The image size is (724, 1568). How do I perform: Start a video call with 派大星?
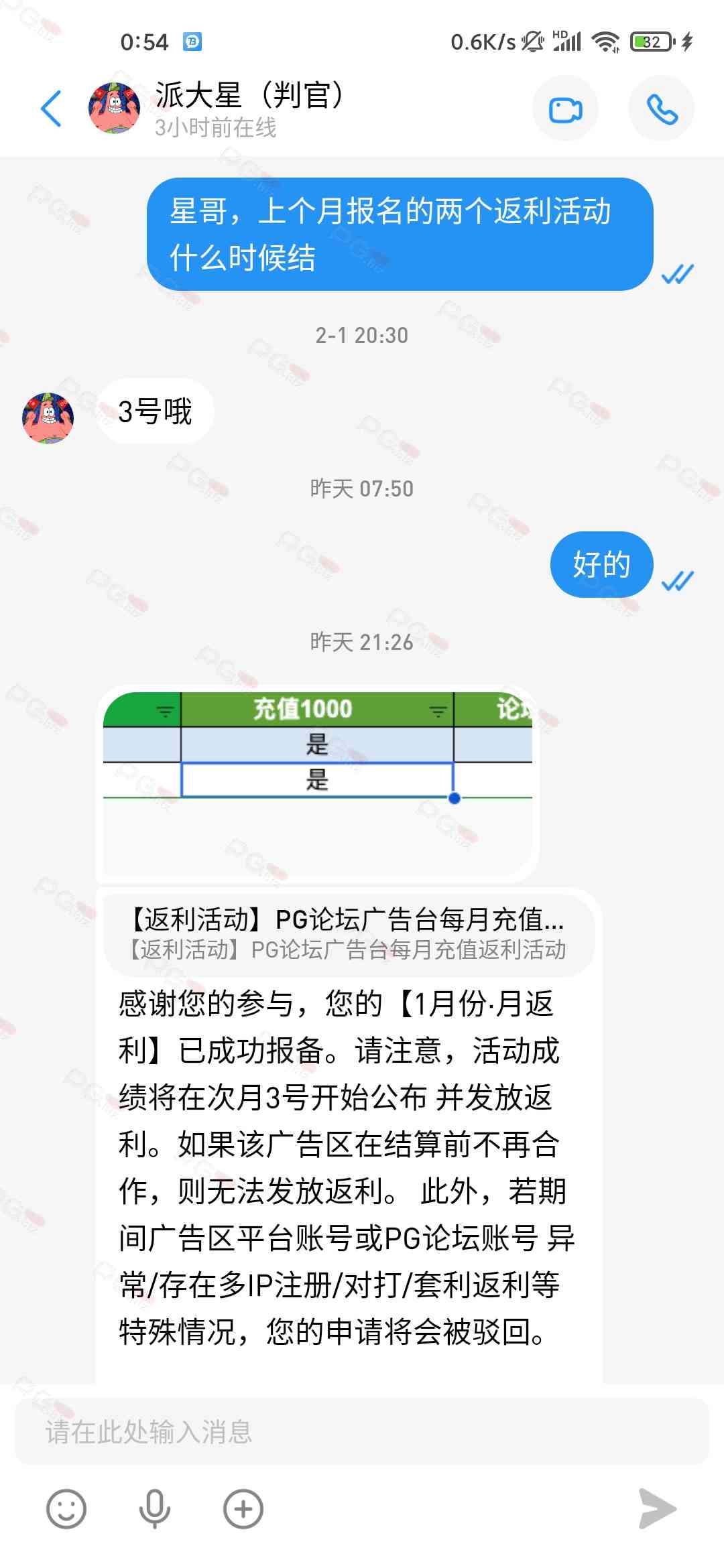click(565, 109)
